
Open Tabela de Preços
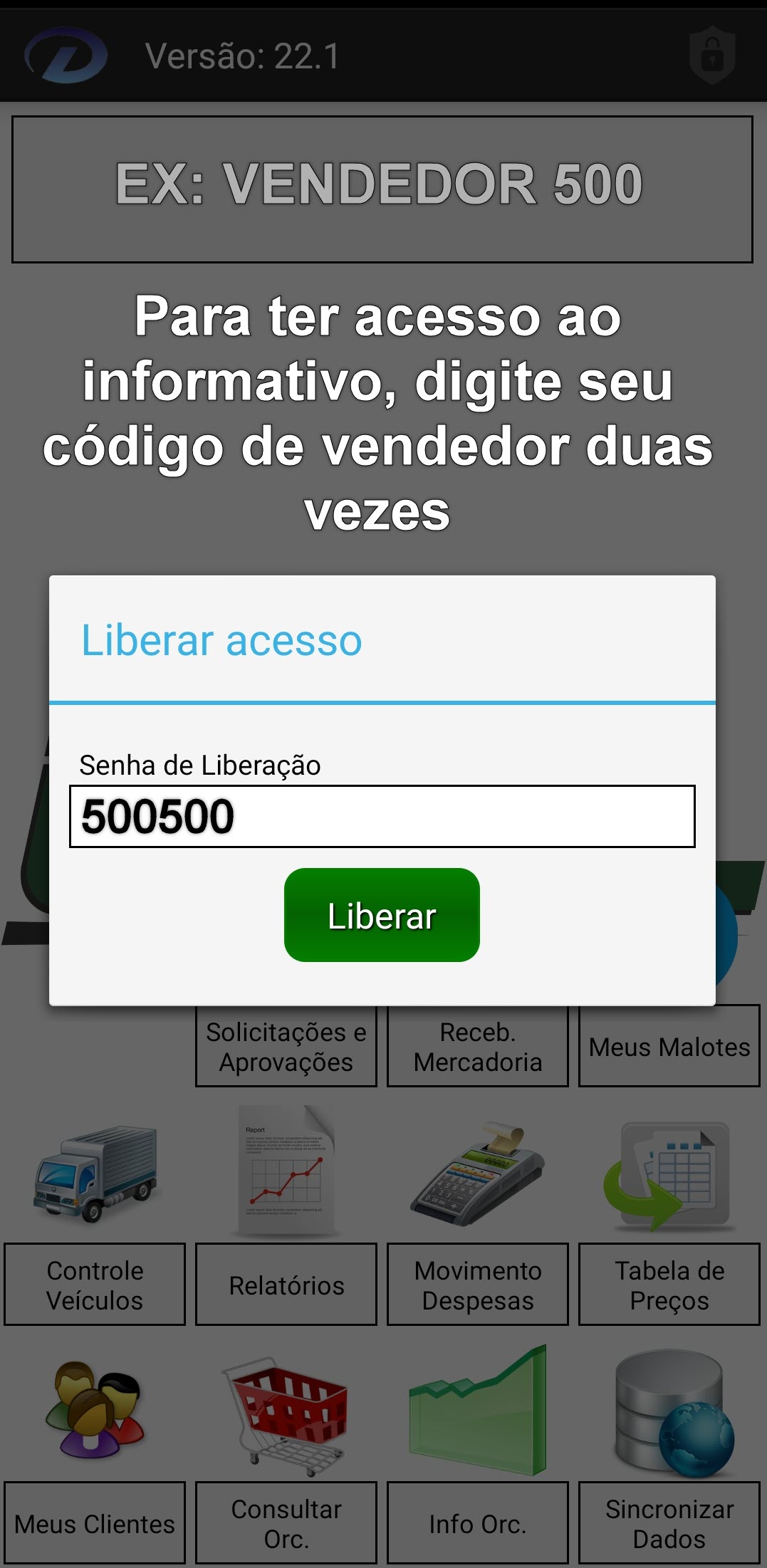(x=669, y=1285)
